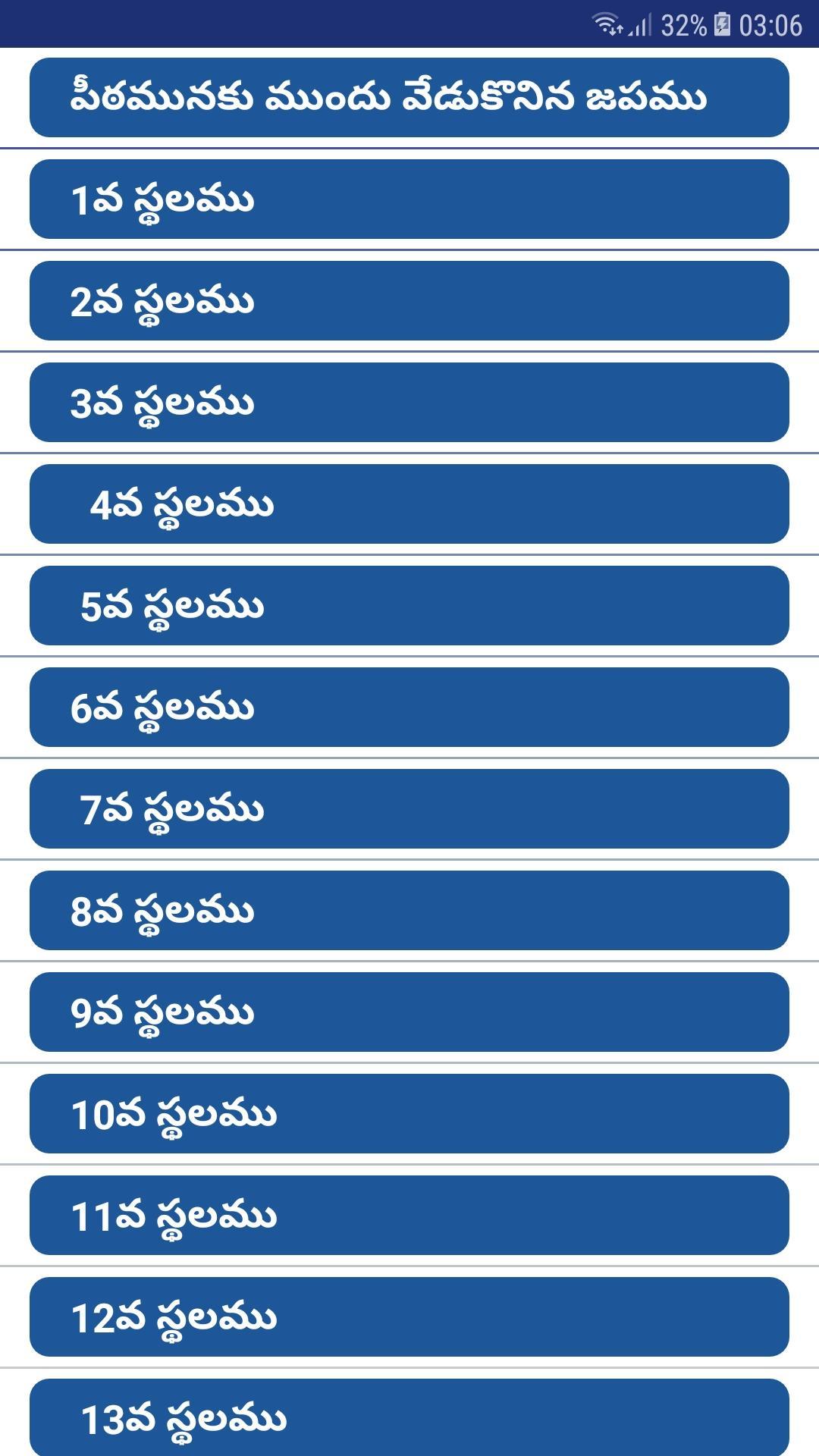This screenshot has width=819, height=1456.
Task: Select 2వ స్థలము
Action: click(409, 301)
